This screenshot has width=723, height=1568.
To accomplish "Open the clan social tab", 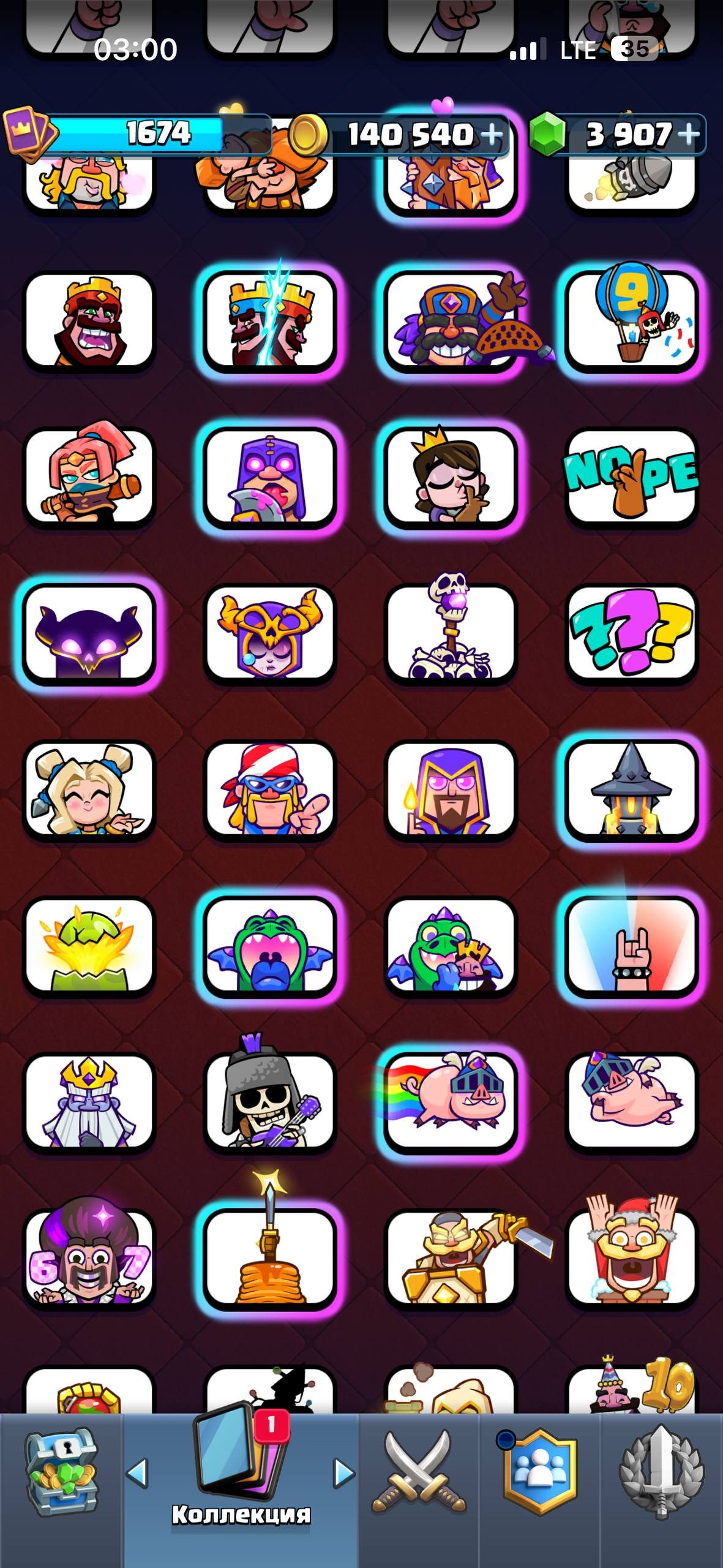I will click(540, 1471).
